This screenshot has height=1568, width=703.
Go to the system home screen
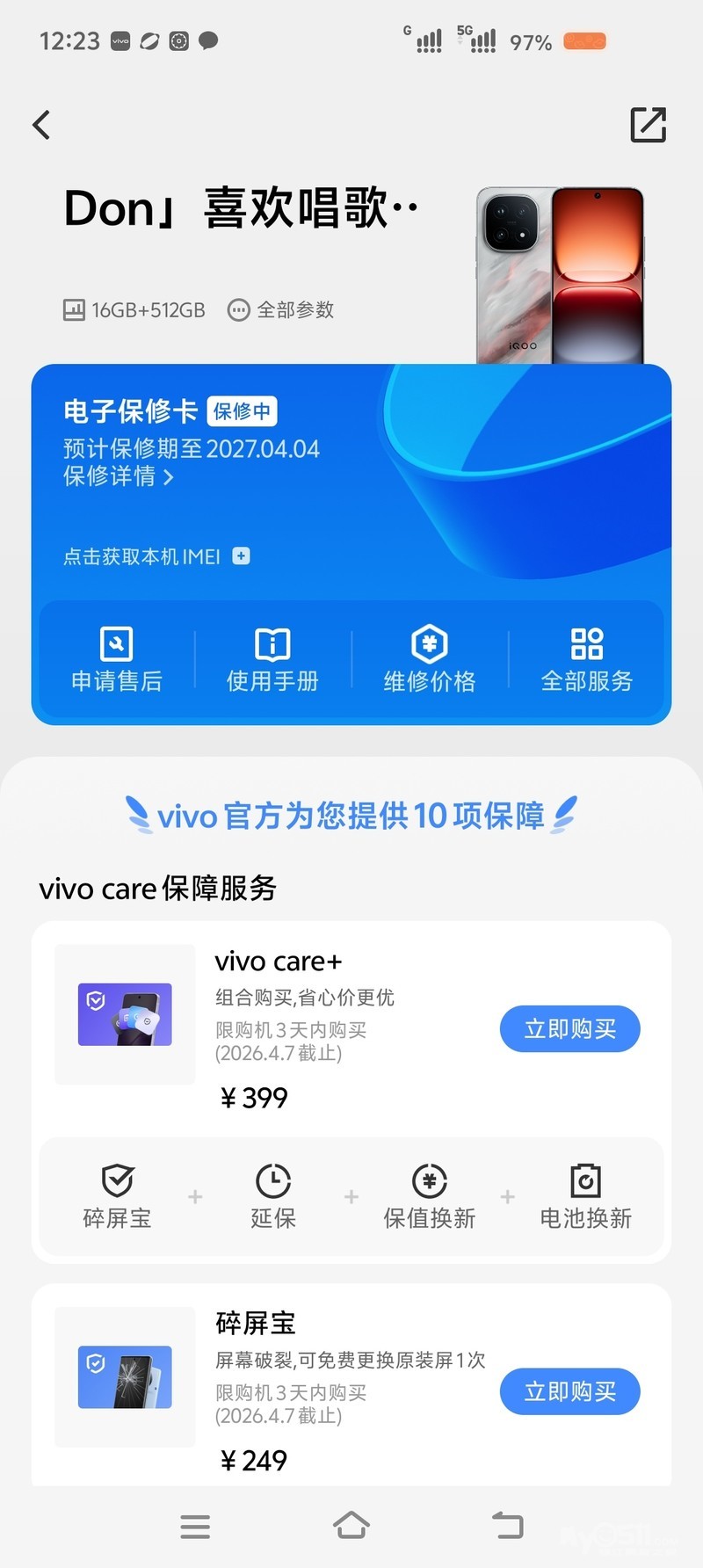coord(351,1525)
